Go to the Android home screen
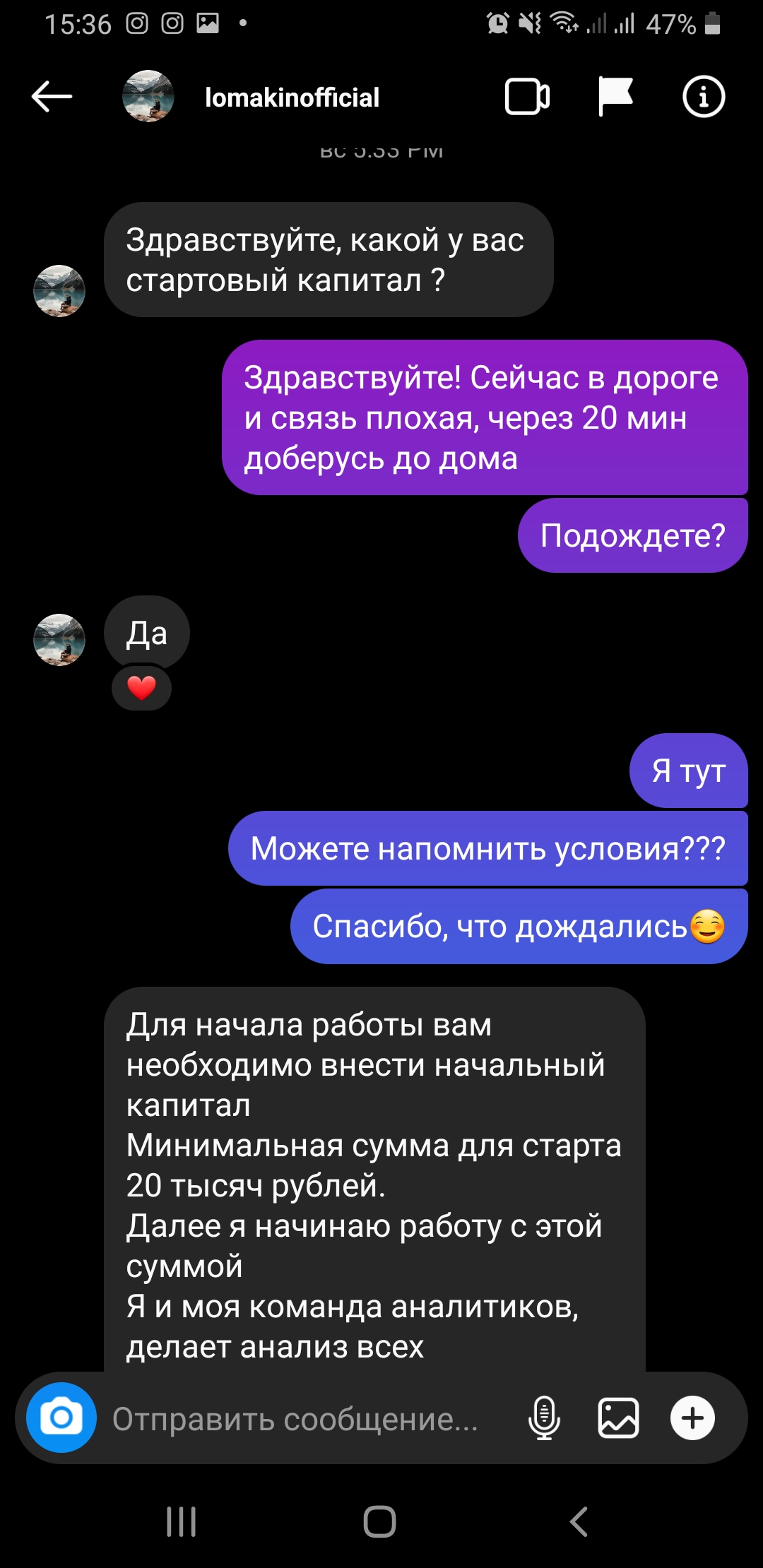The height and width of the screenshot is (1568, 763). click(380, 1521)
